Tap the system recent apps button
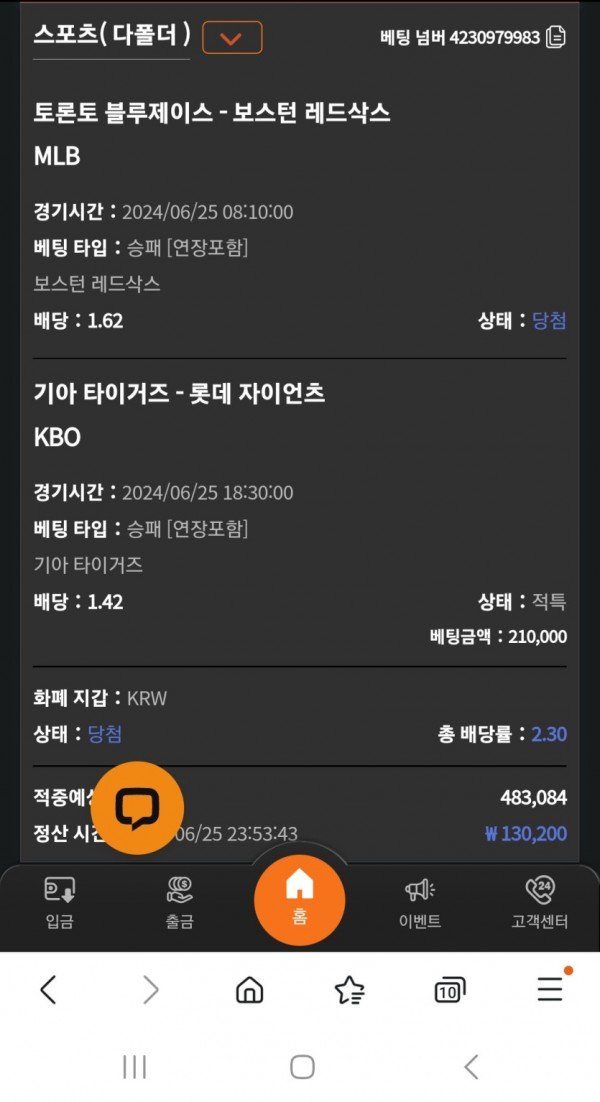 (x=134, y=1067)
